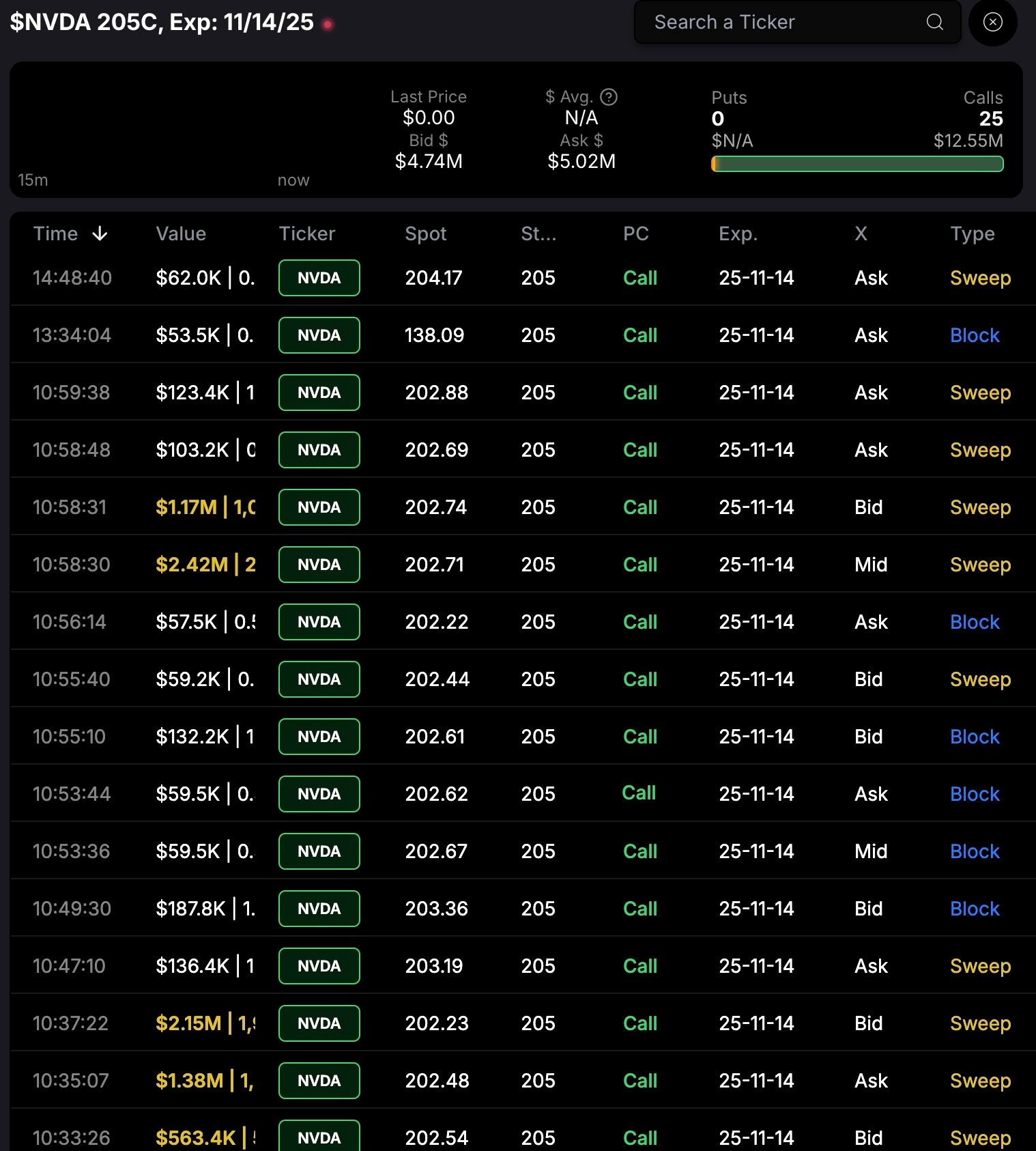The height and width of the screenshot is (1151, 1036).
Task: Open the 13:34:04 NVDA block row
Action: tap(519, 335)
